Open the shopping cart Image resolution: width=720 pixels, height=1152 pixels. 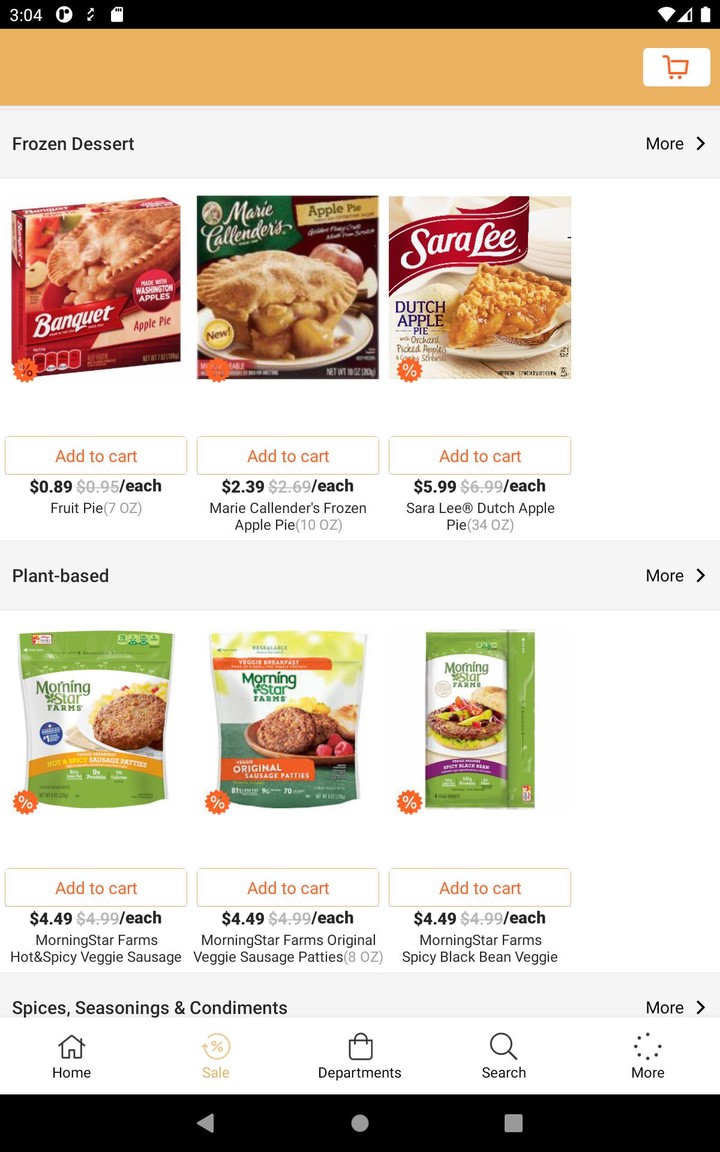click(x=676, y=67)
